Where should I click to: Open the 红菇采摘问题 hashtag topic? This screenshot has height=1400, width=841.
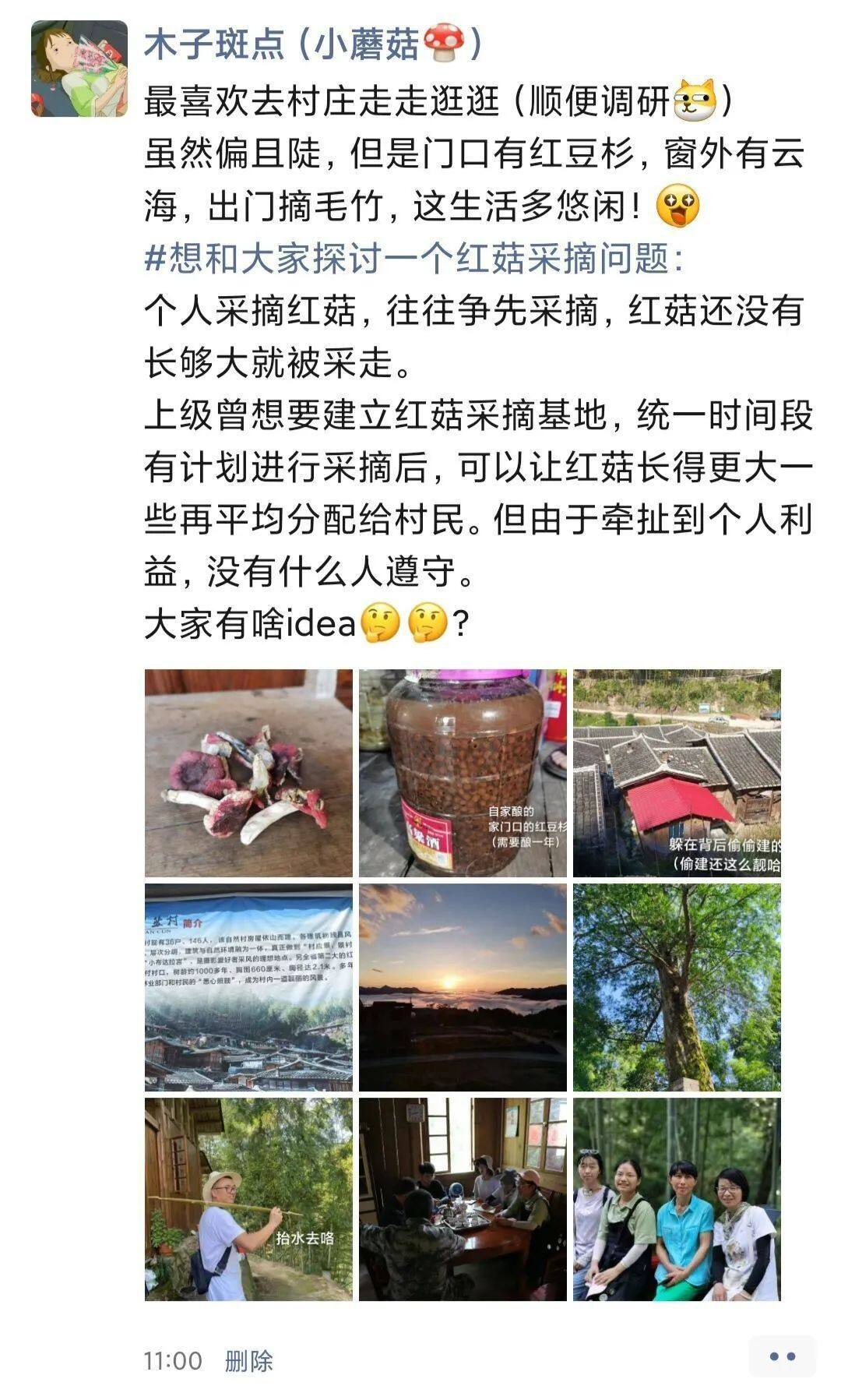(415, 259)
